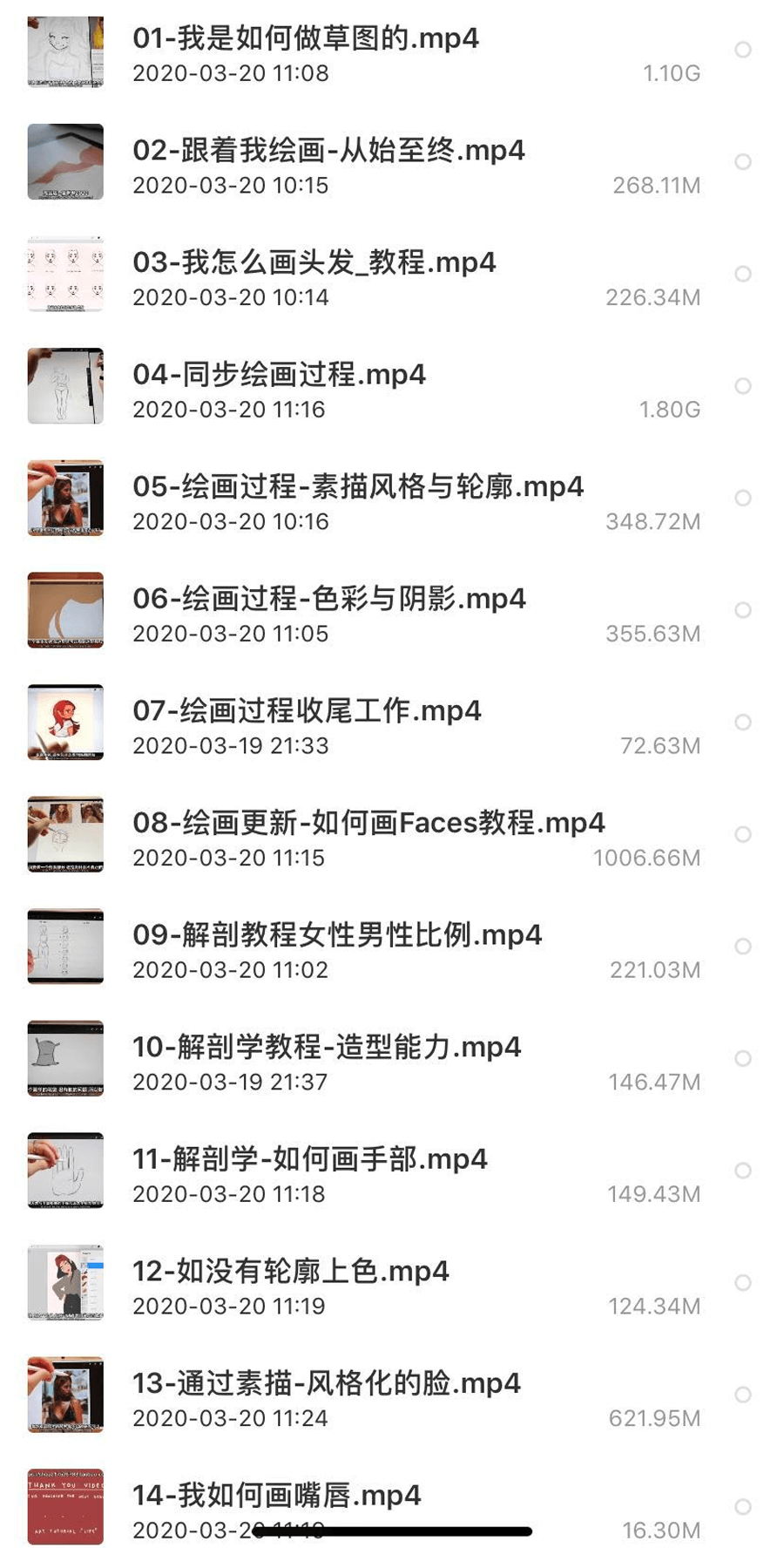
Task: Open 06-绘画过程-色彩与阴影.mp4
Action: coord(328,600)
